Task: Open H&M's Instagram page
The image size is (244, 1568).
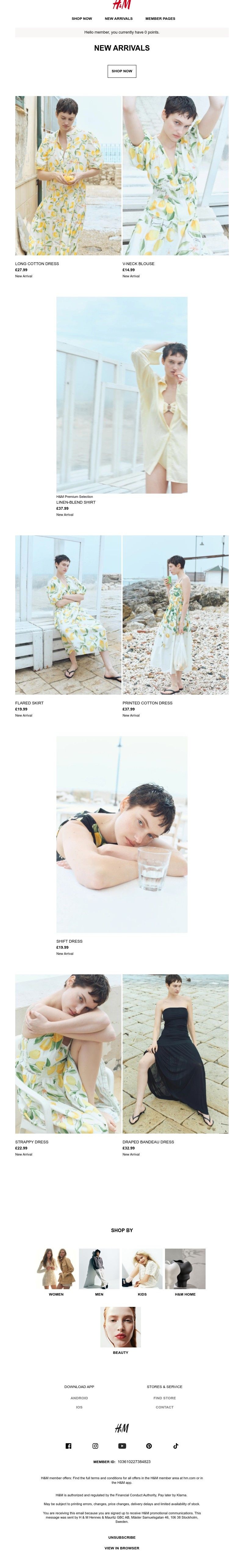Action: [x=95, y=1446]
